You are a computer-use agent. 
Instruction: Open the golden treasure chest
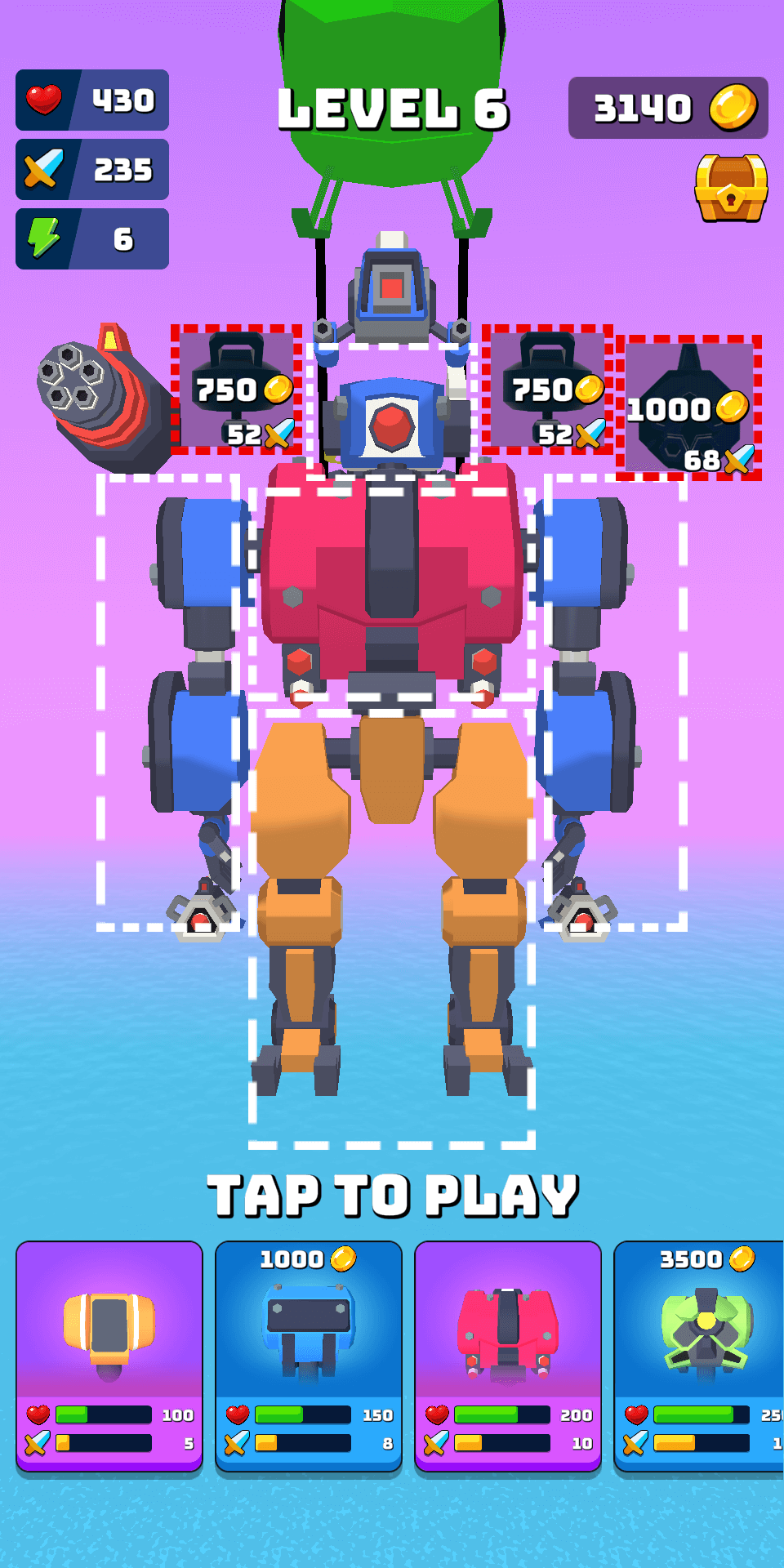pos(731,188)
